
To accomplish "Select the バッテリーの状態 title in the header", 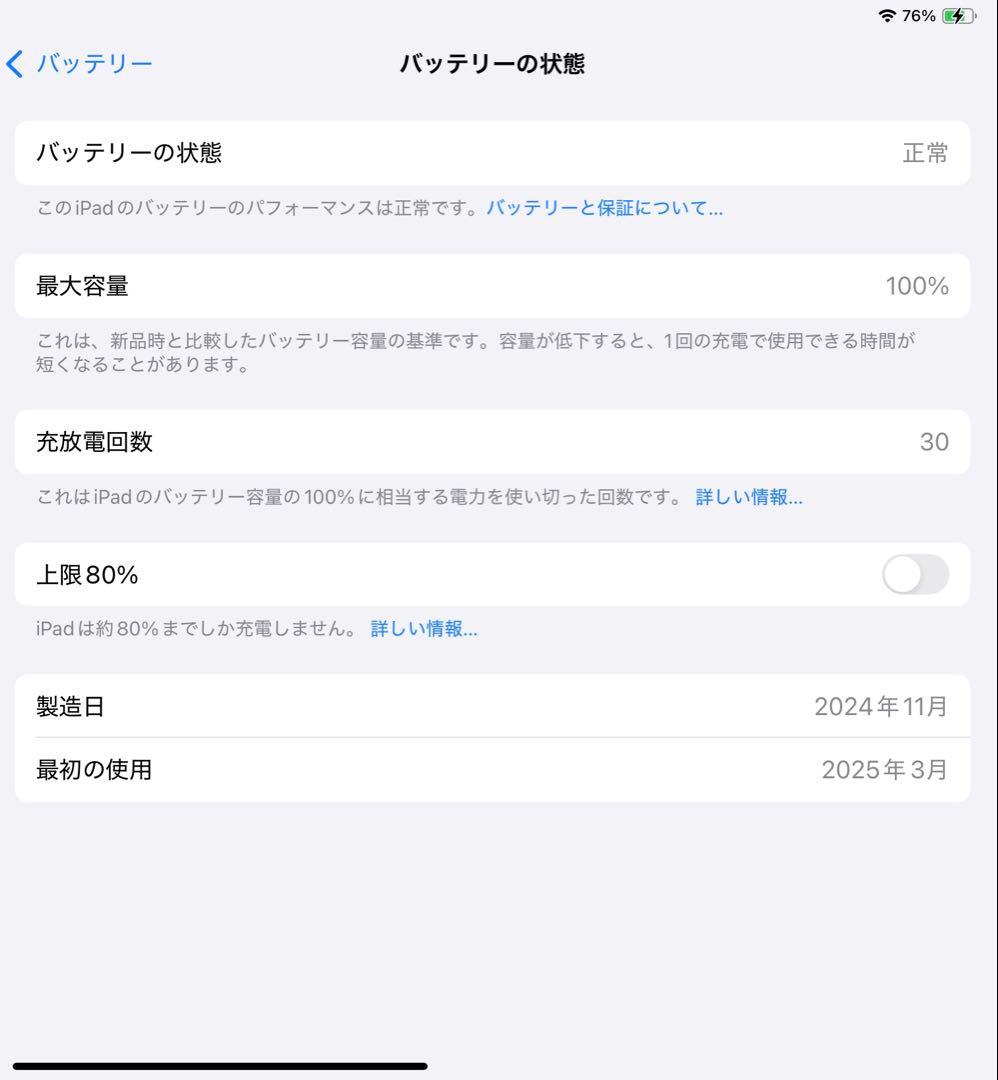I will pyautogui.click(x=493, y=63).
